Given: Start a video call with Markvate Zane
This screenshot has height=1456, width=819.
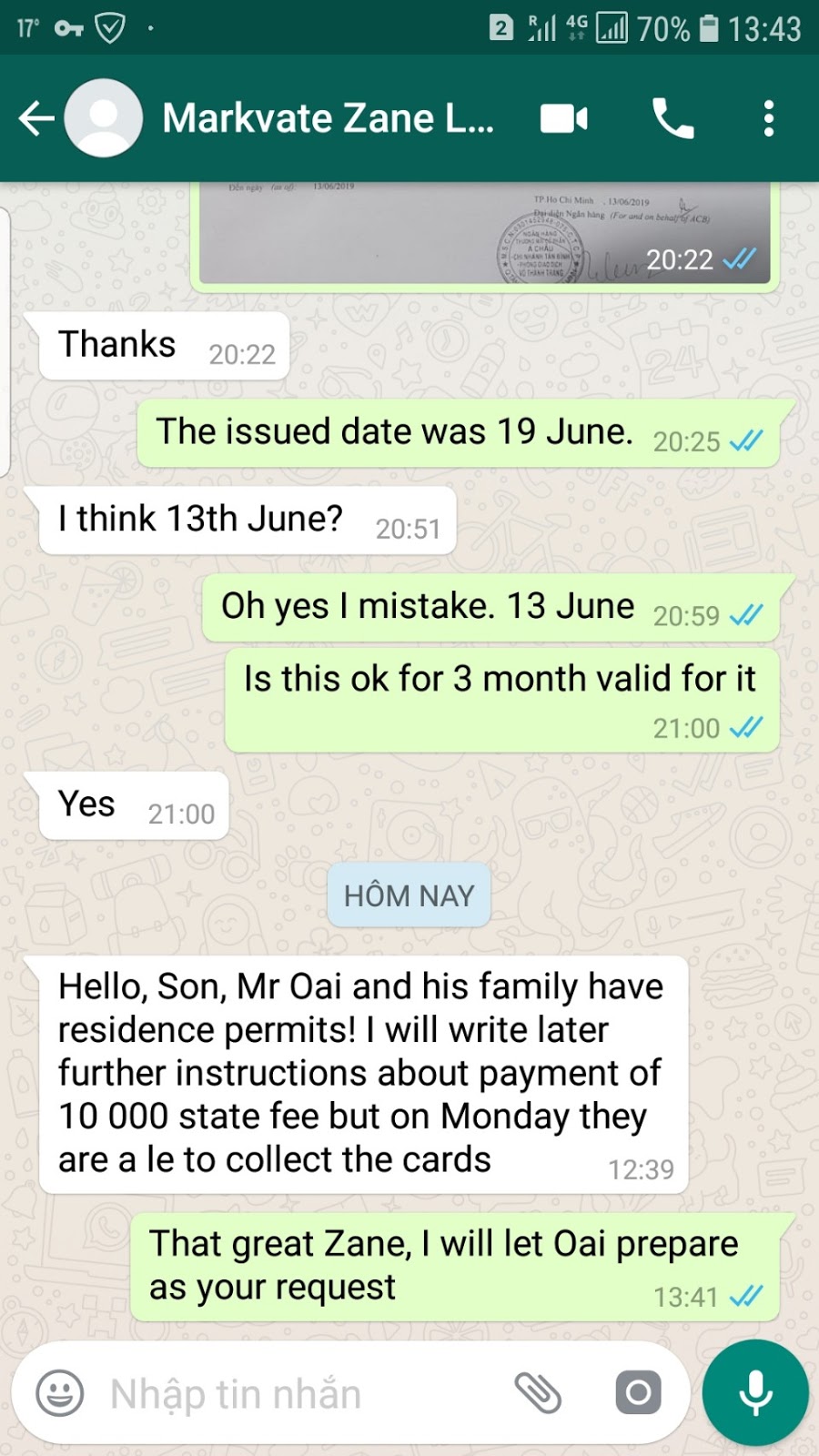Looking at the screenshot, I should (564, 119).
